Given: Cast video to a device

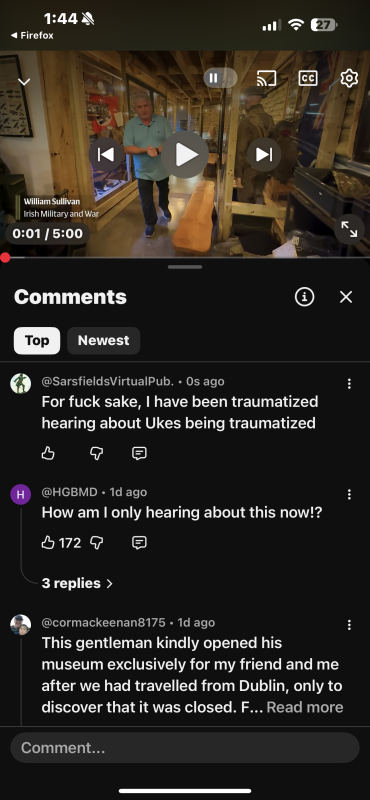Looking at the screenshot, I should point(266,78).
